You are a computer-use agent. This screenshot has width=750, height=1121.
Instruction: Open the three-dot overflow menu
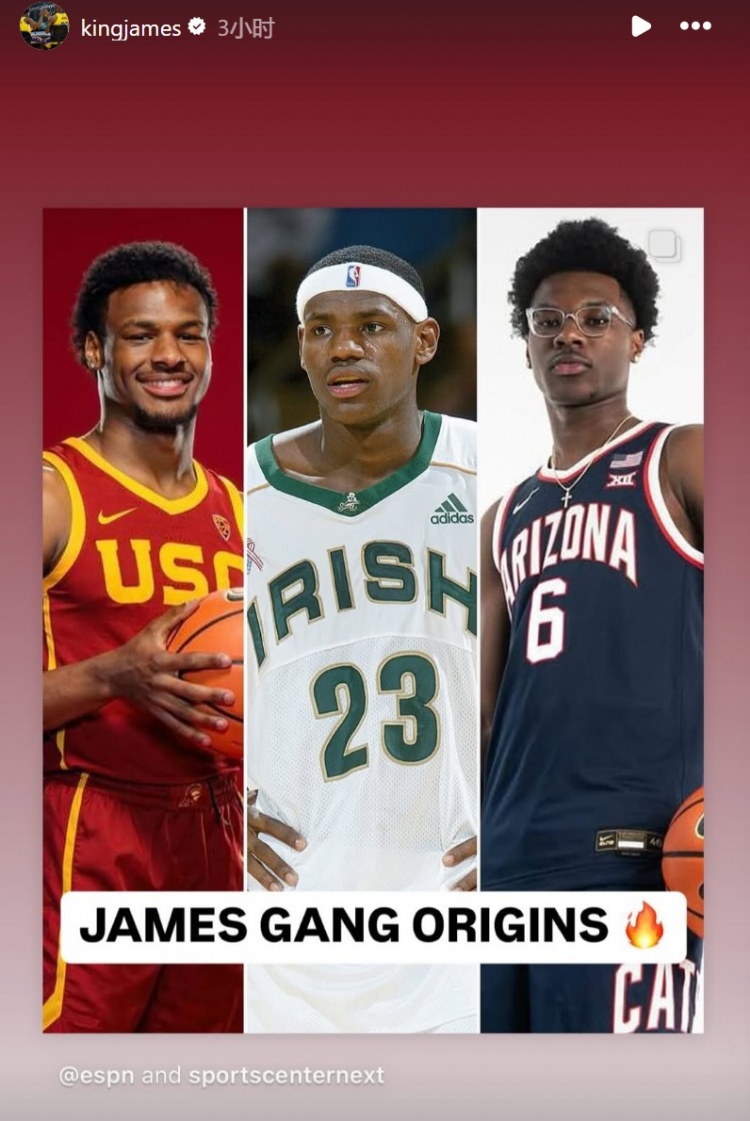(x=695, y=27)
